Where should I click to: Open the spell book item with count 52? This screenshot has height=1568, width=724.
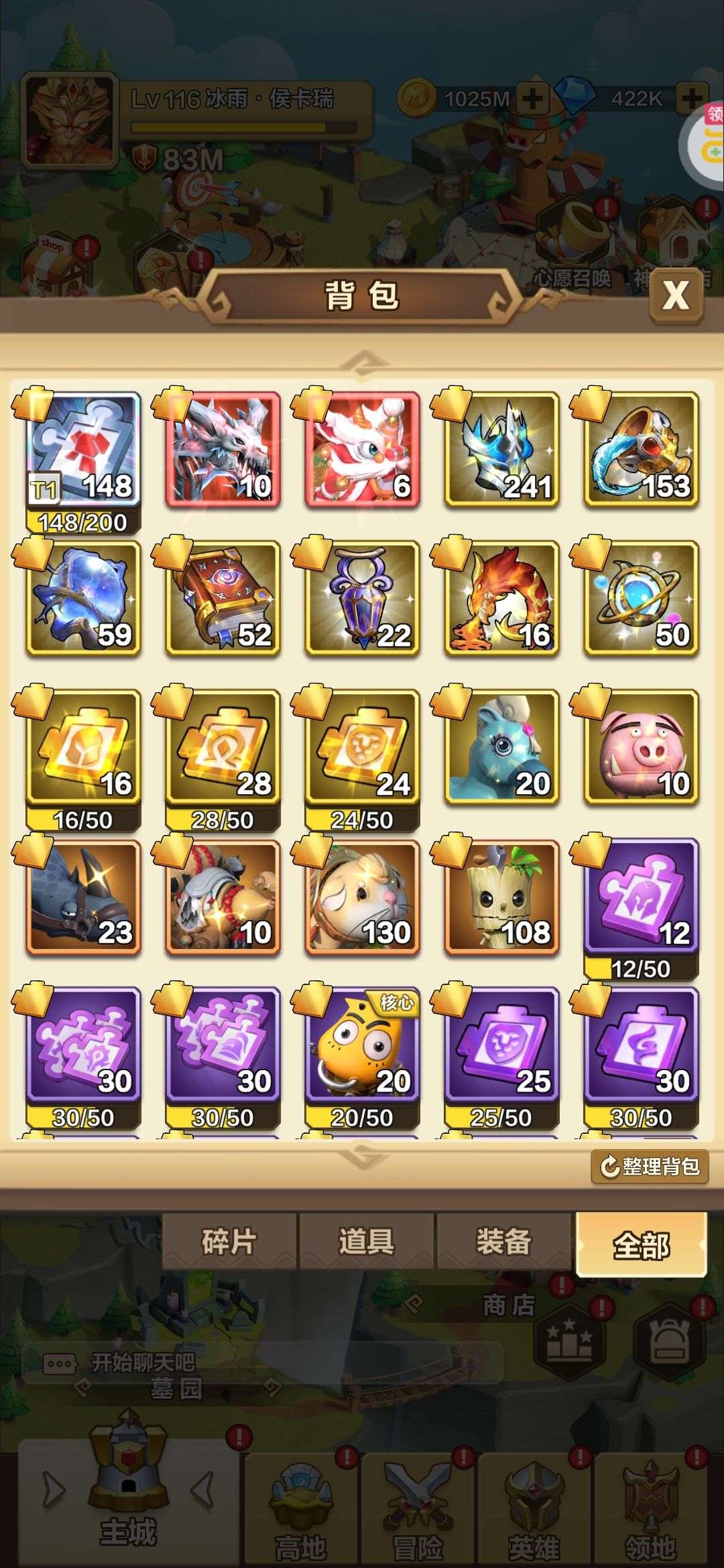(223, 598)
